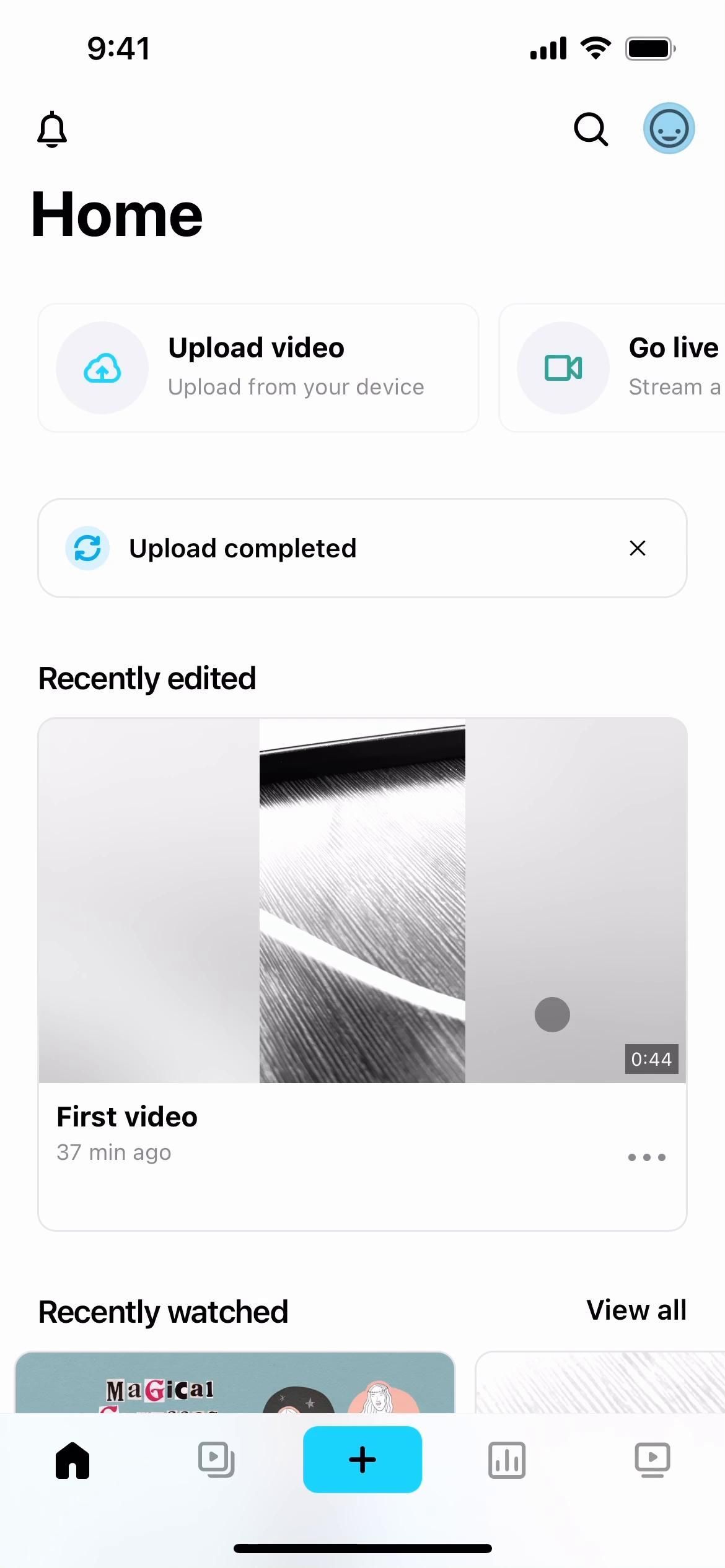Viewport: 725px width, 1568px height.
Task: Open the options menu for First video
Action: (646, 1157)
